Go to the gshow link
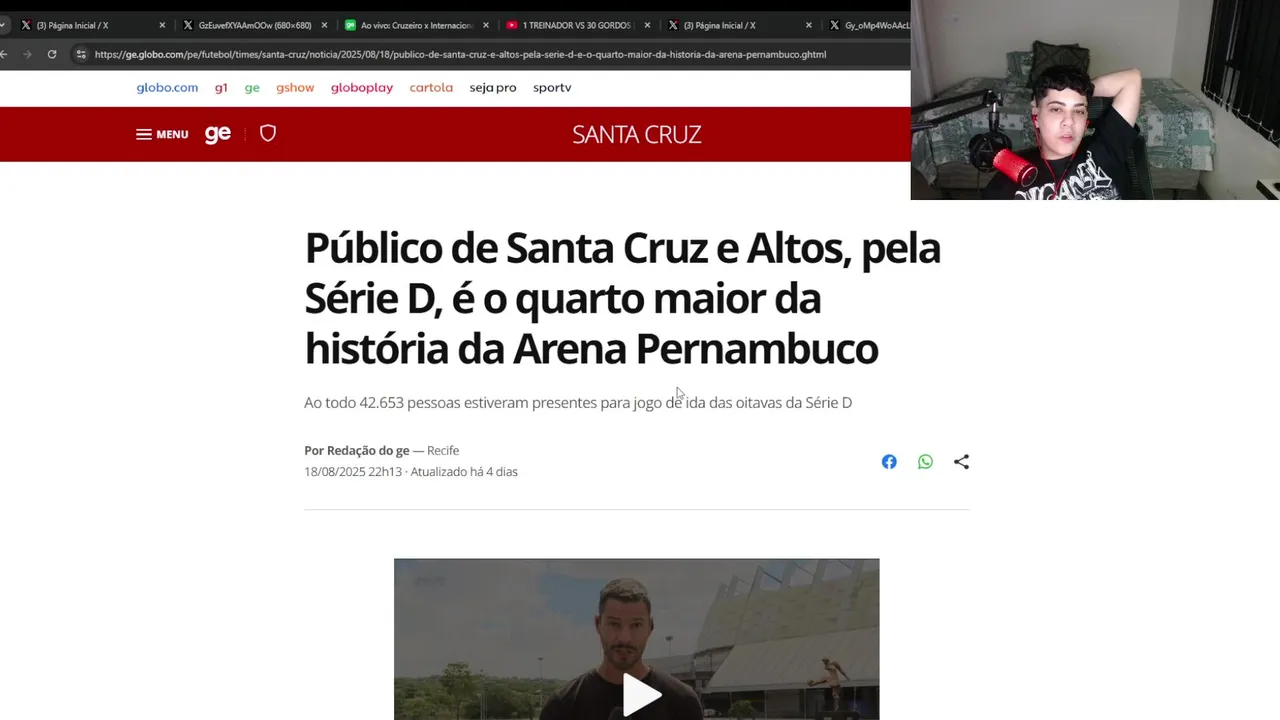 coord(295,88)
